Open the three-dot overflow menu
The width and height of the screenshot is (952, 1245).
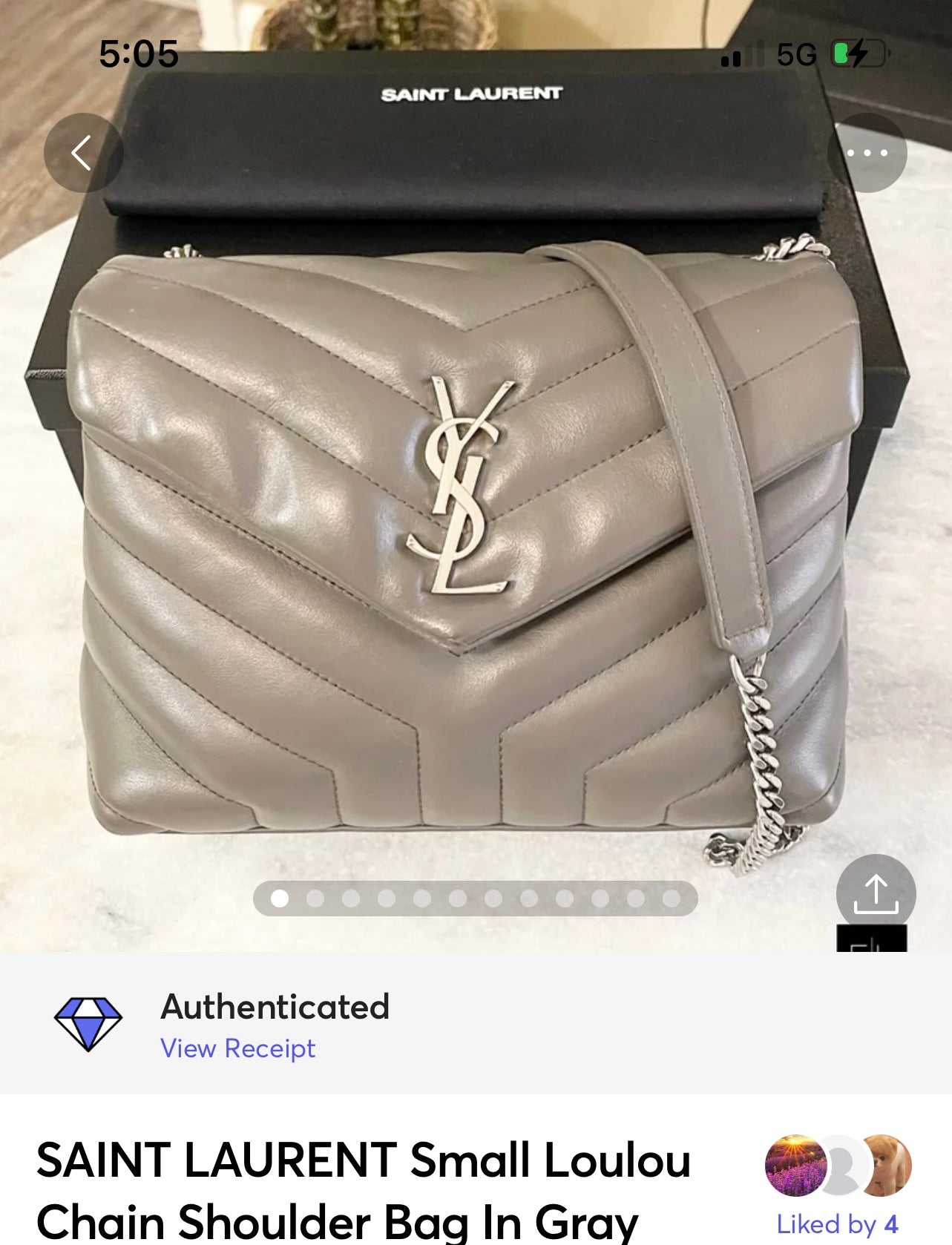pyautogui.click(x=867, y=153)
